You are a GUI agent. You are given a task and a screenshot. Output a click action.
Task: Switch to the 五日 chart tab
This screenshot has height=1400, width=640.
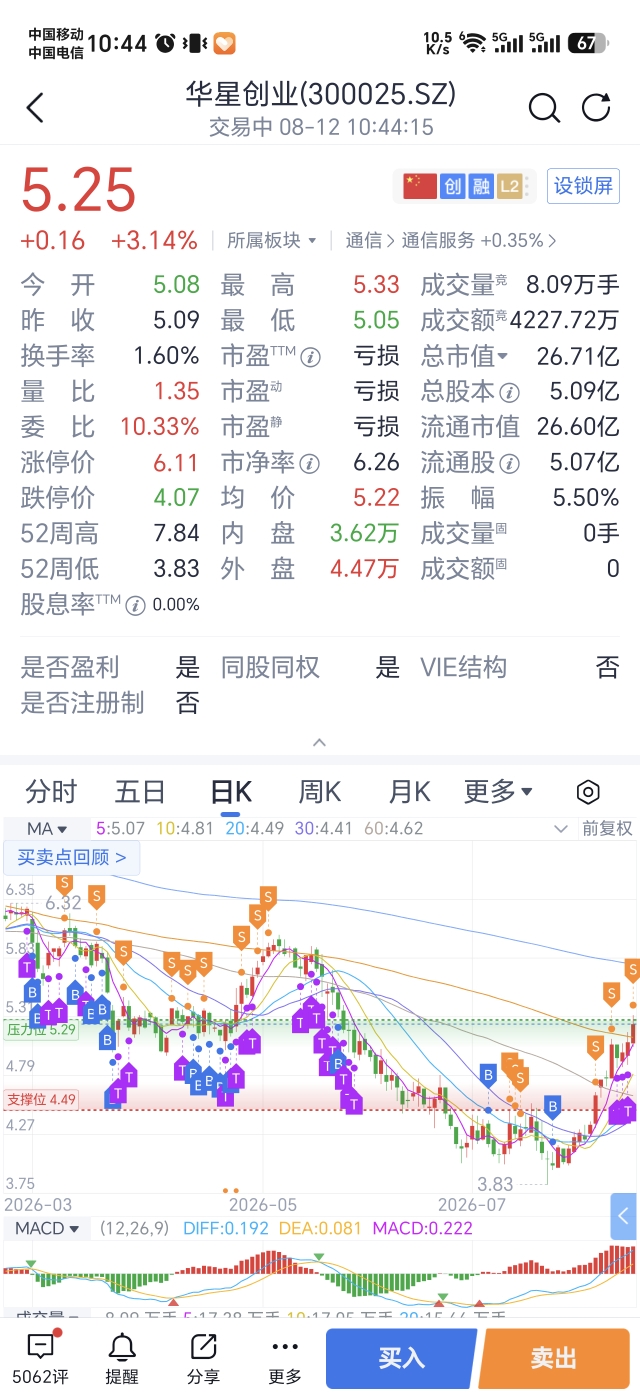(140, 792)
